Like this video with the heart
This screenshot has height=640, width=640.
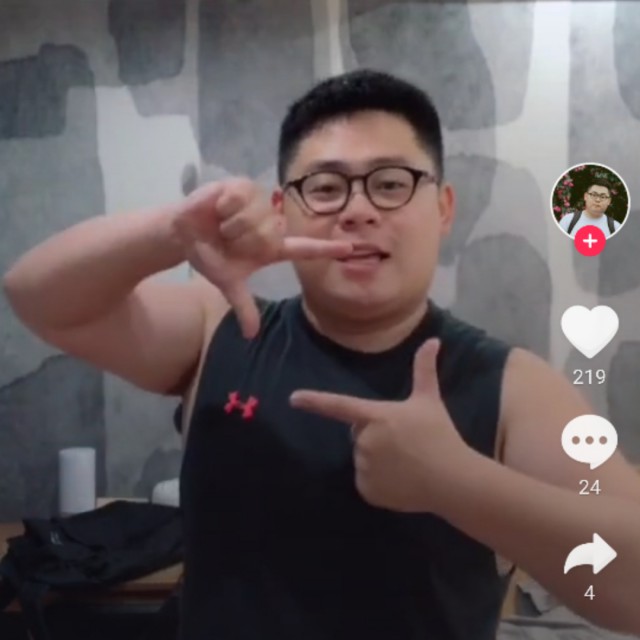click(590, 331)
